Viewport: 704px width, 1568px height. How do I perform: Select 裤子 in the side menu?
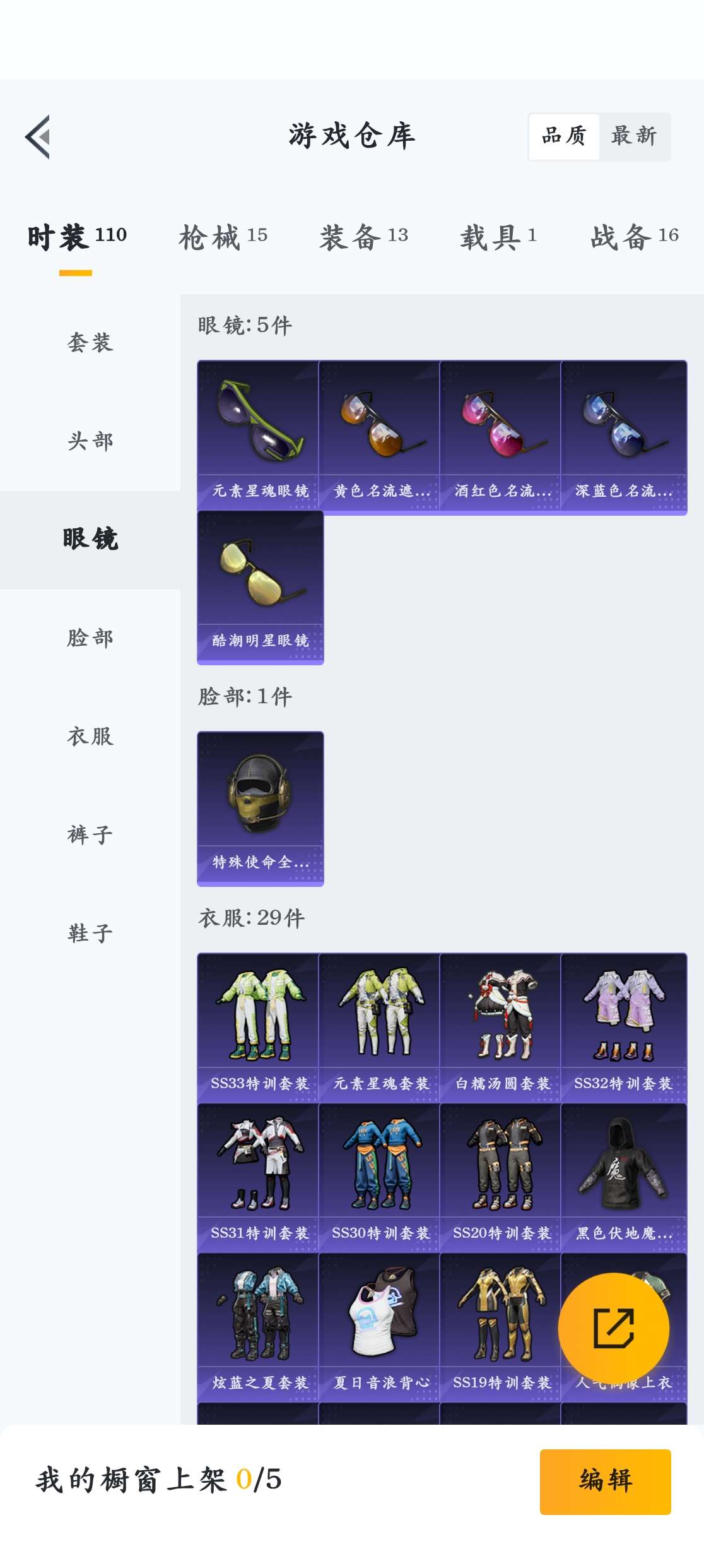(x=90, y=835)
